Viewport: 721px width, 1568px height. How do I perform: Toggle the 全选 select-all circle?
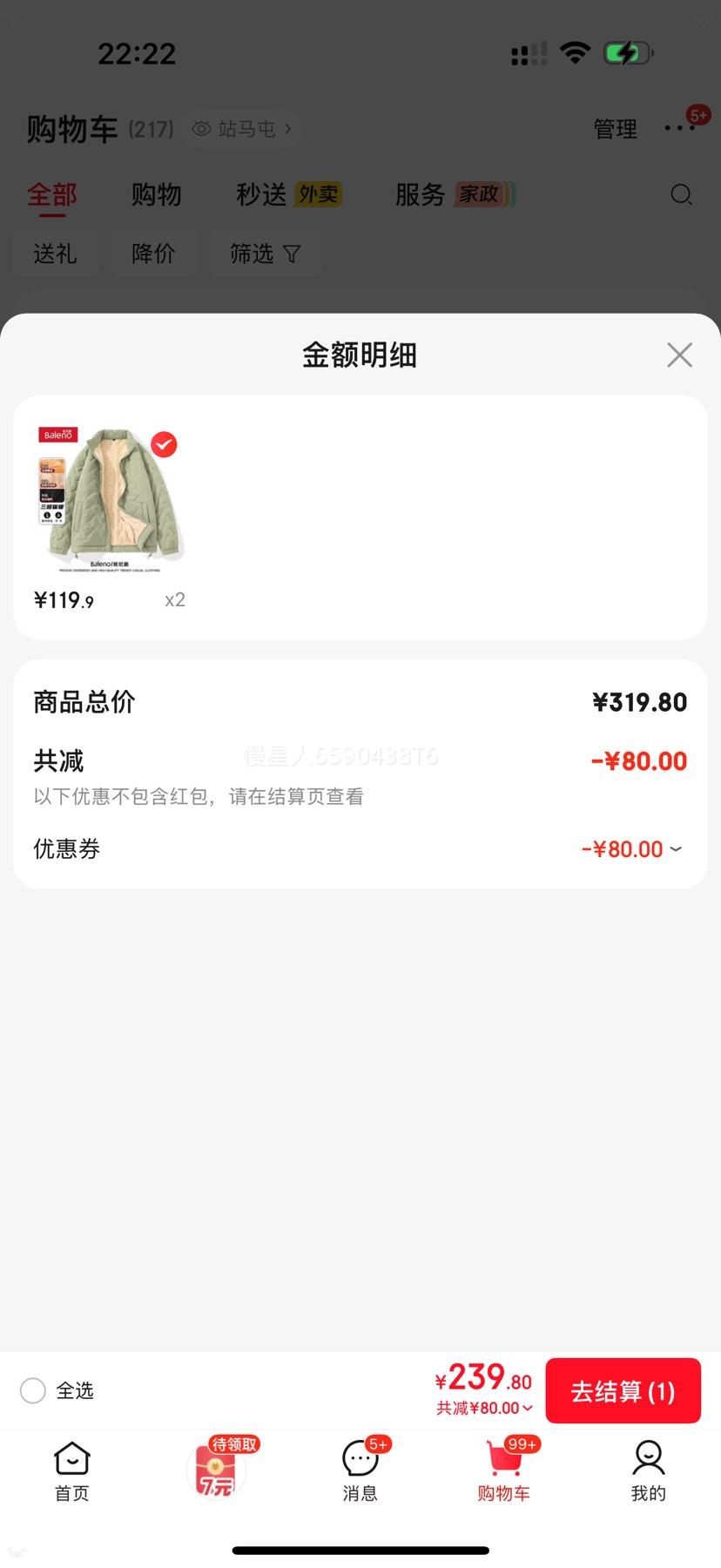pyautogui.click(x=32, y=1390)
